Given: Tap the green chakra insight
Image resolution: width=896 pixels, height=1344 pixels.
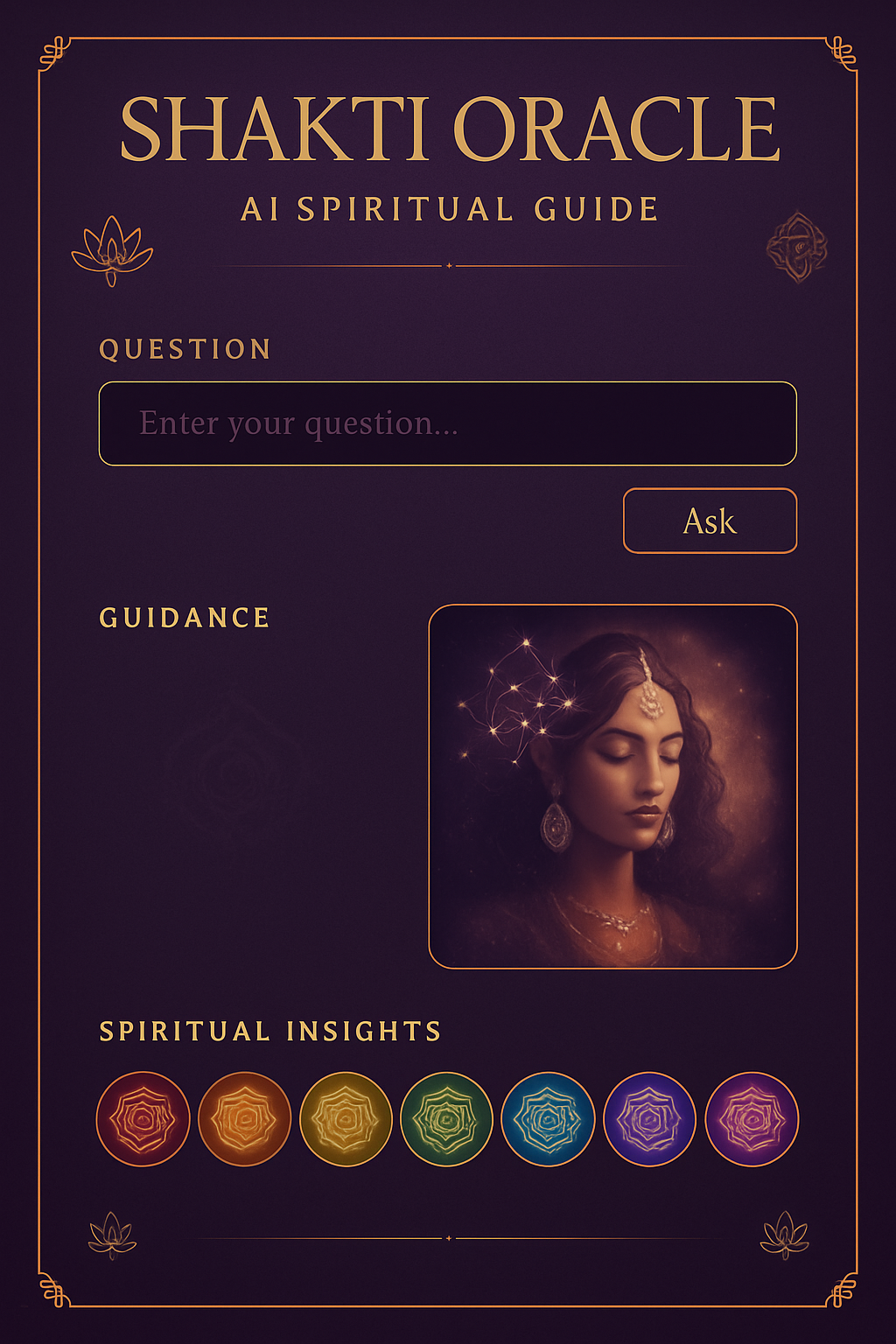Looking at the screenshot, I should click(447, 1119).
